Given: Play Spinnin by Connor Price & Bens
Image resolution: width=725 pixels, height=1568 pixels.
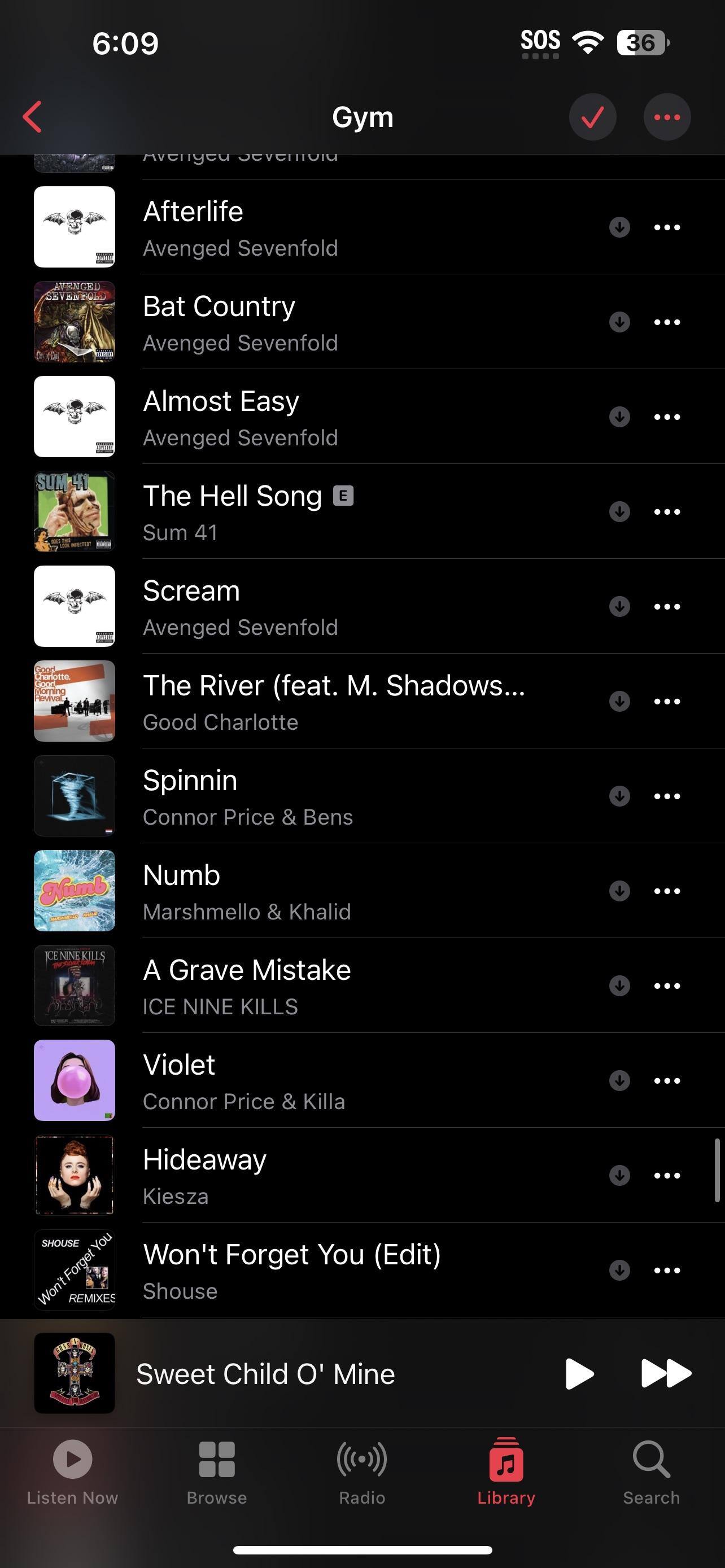Looking at the screenshot, I should [304, 796].
